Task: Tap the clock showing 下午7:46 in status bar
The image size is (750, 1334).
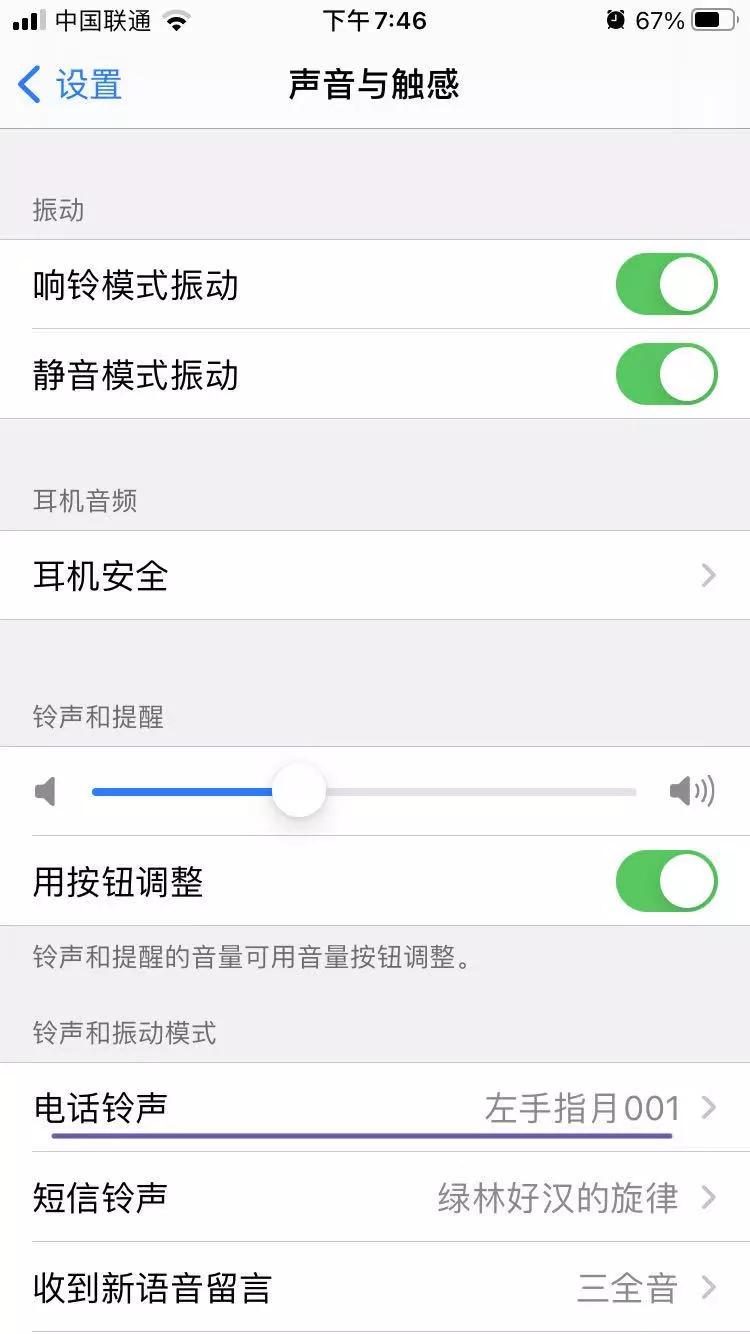Action: (x=375, y=20)
